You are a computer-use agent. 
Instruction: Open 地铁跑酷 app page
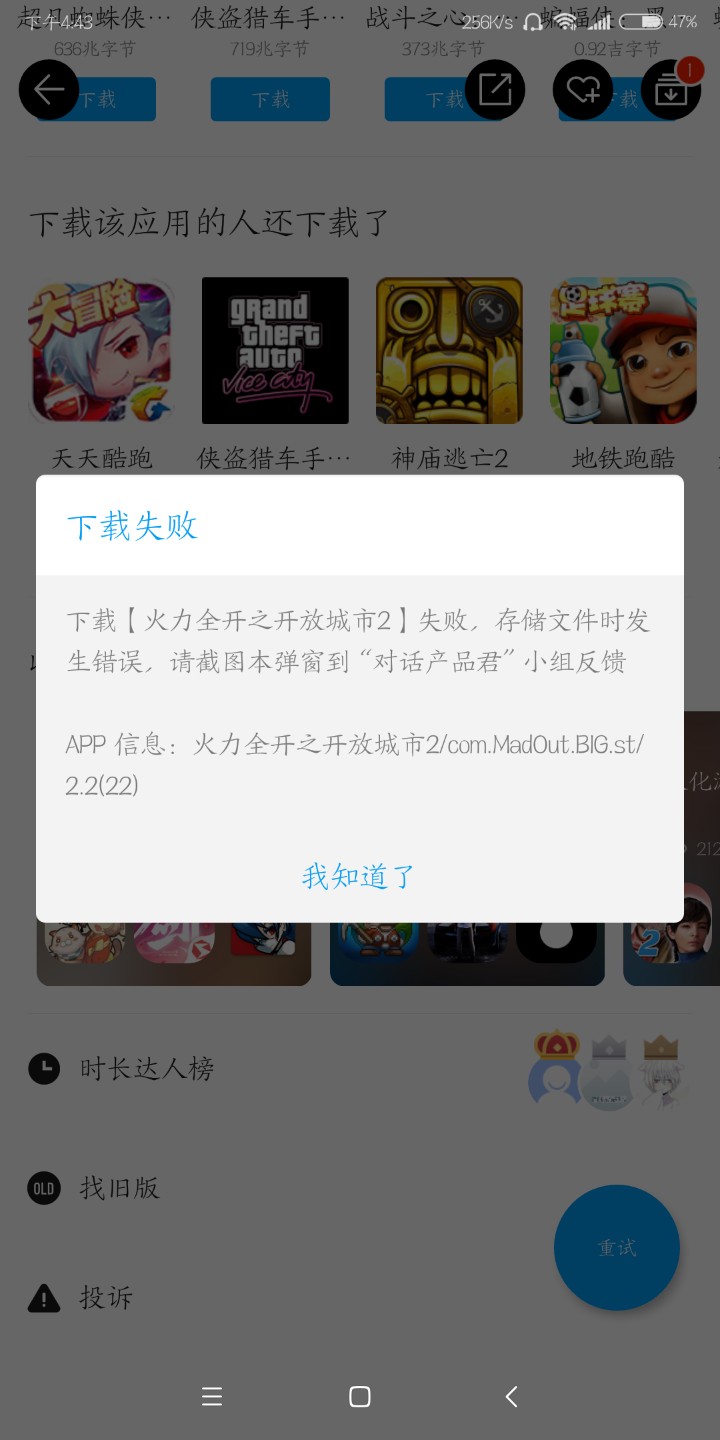pyautogui.click(x=623, y=352)
